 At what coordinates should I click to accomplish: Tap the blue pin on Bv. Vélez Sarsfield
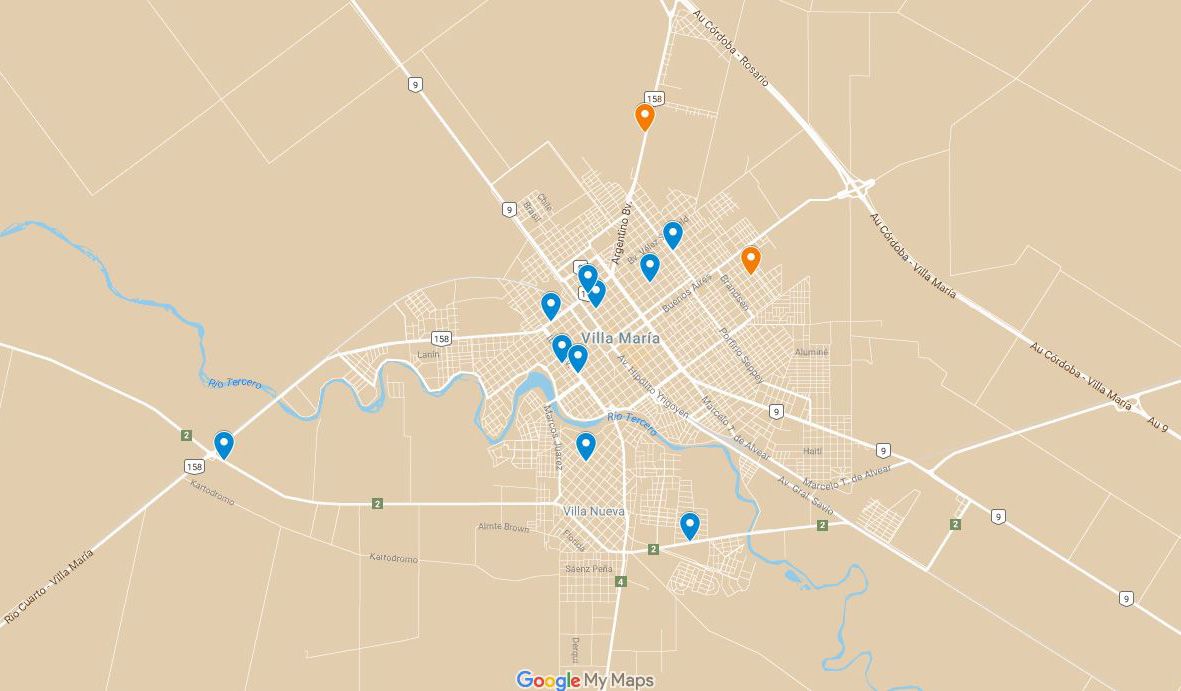672,234
